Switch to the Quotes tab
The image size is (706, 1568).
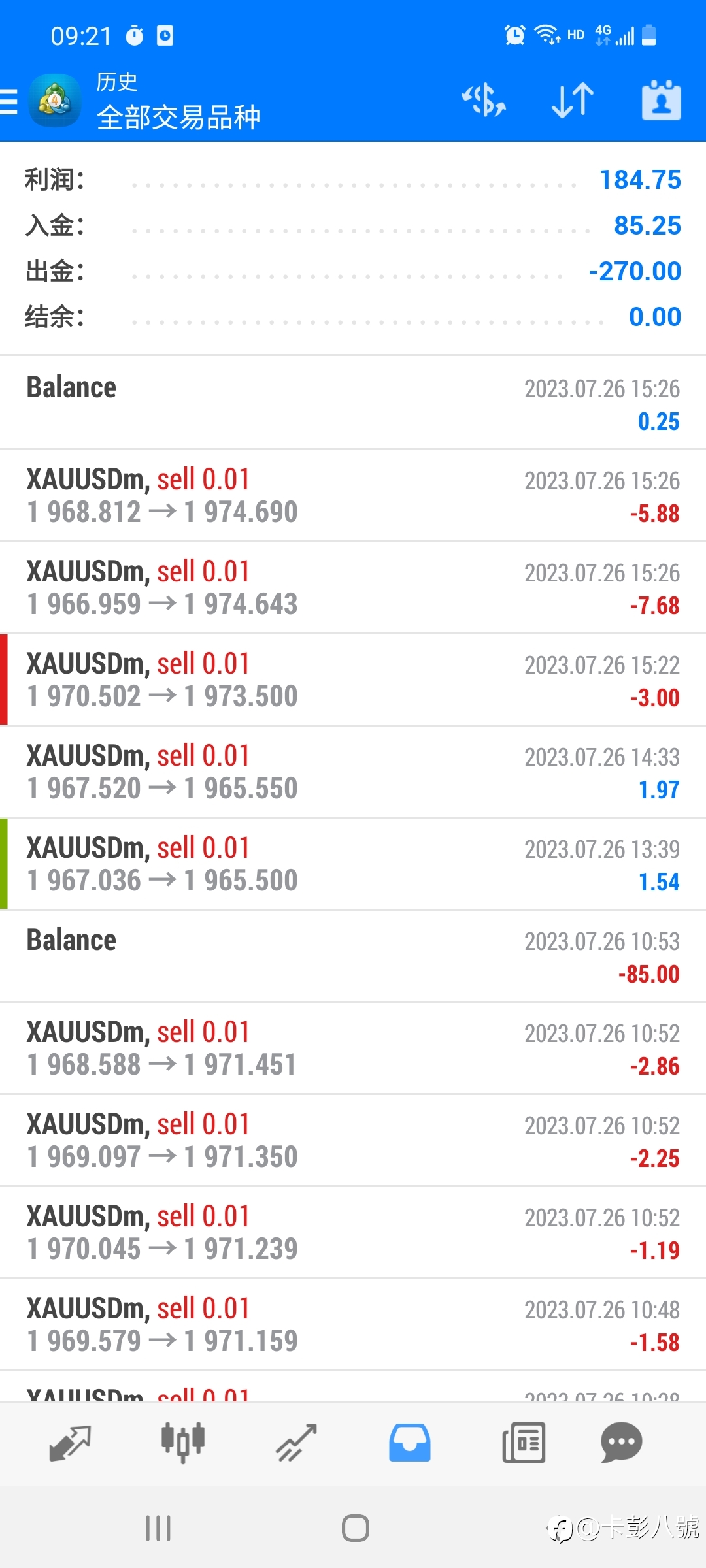click(69, 1443)
